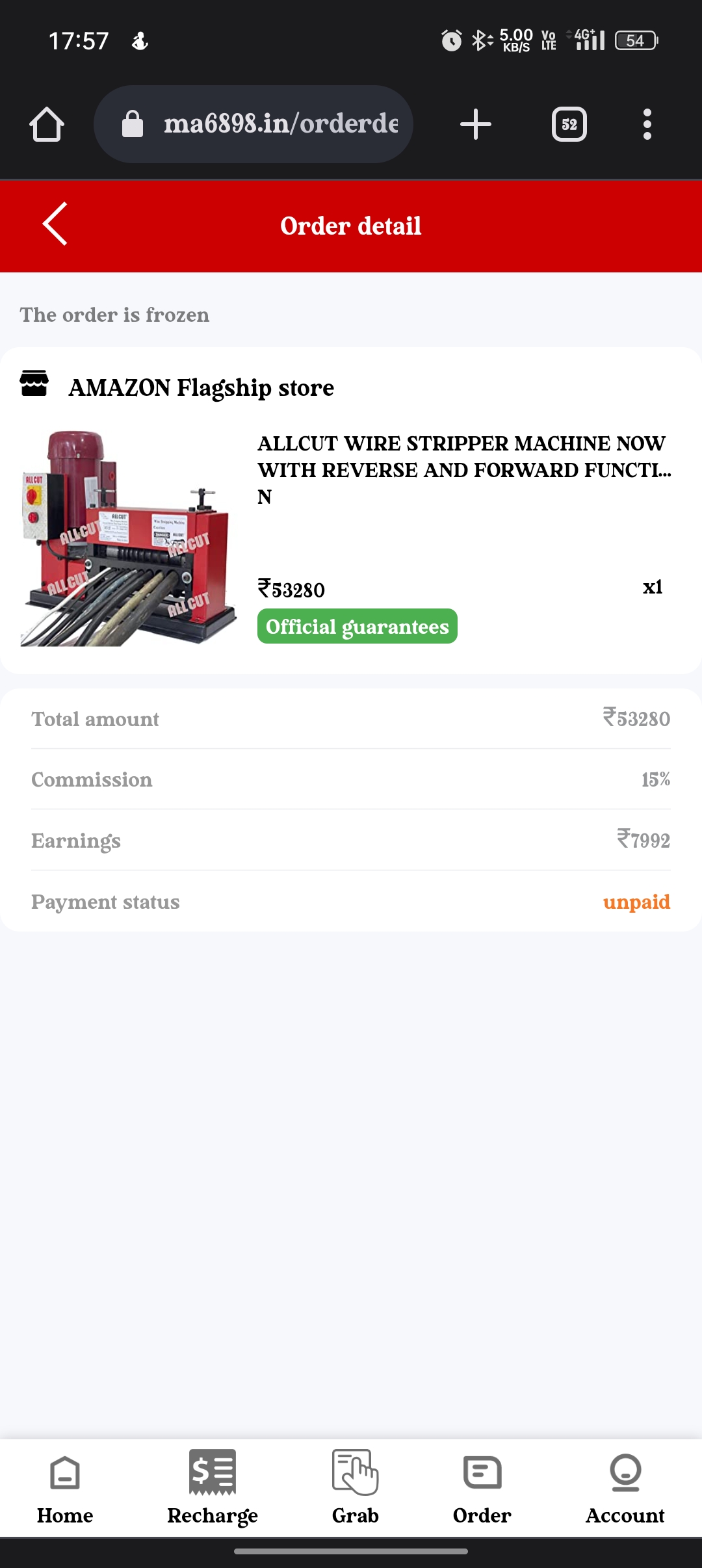Open the browser overflow menu
The height and width of the screenshot is (1568, 702).
[x=647, y=124]
